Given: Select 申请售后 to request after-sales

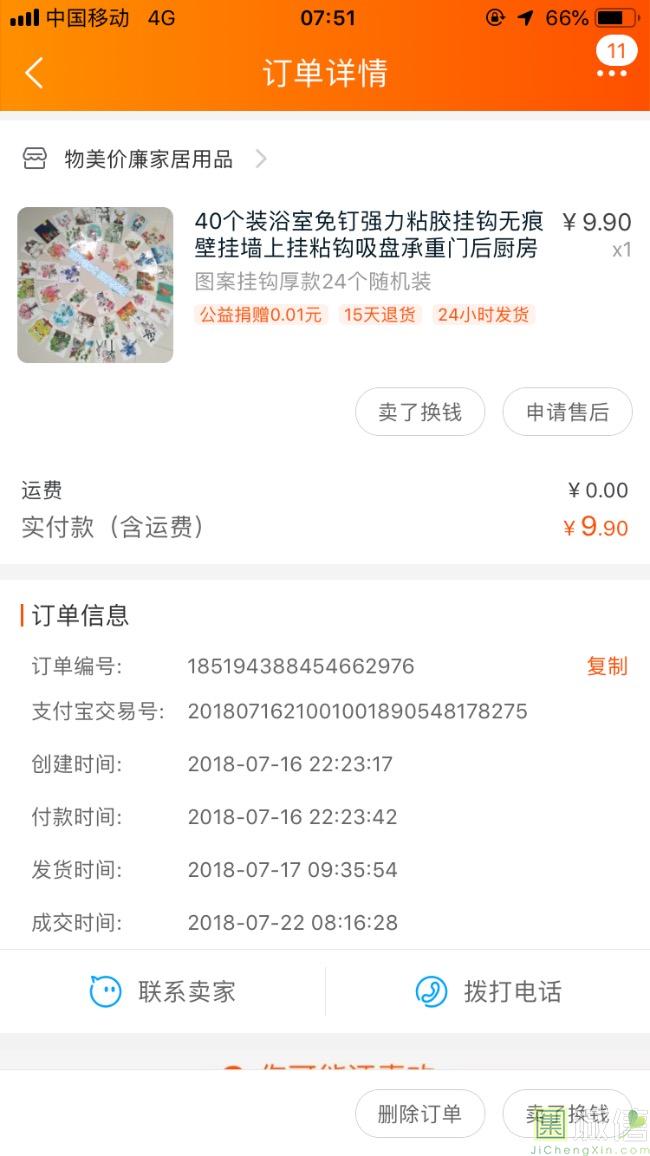Looking at the screenshot, I should [x=567, y=412].
